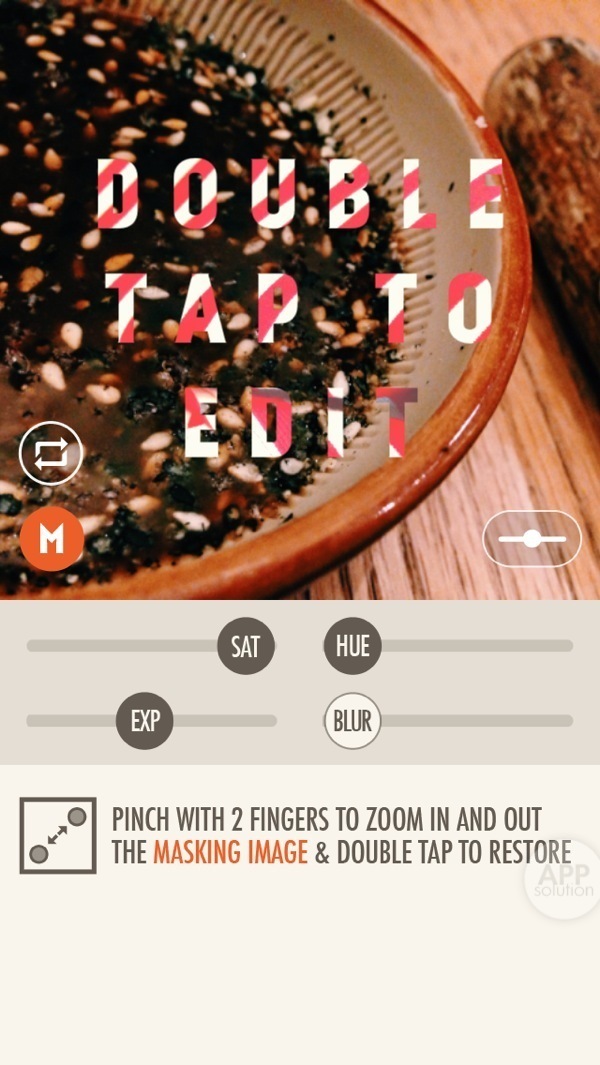Tap the orange M mask button
The image size is (600, 1065).
coord(51,539)
